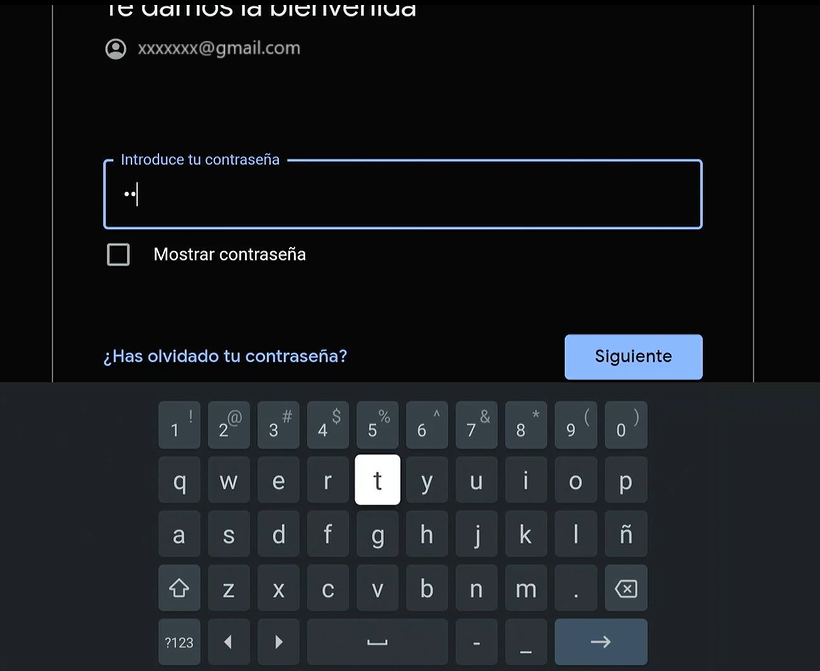Tap the keyboard enter arrow key
The image size is (820, 671).
click(600, 642)
